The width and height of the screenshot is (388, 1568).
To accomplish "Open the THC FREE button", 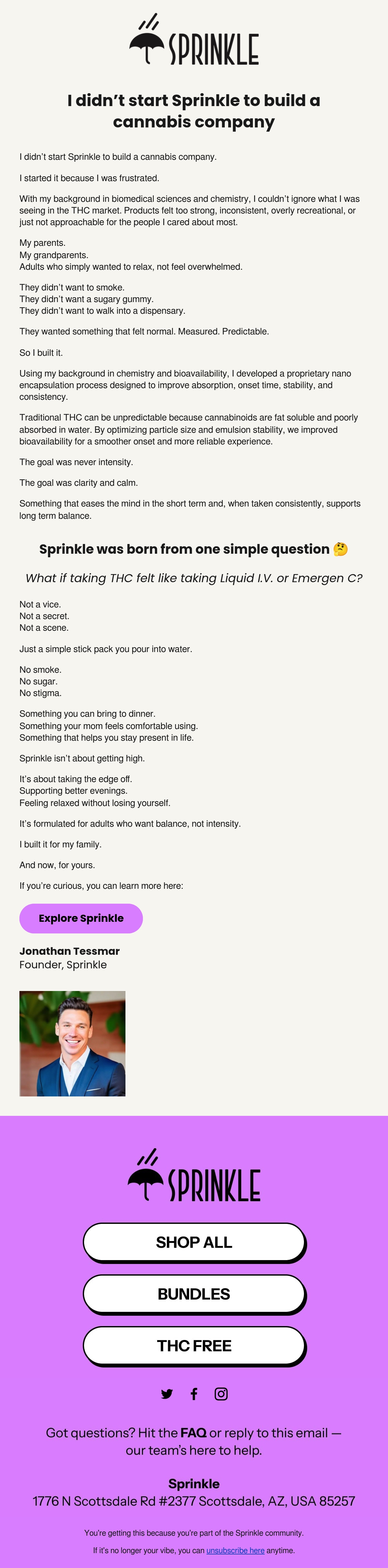I will [194, 1346].
